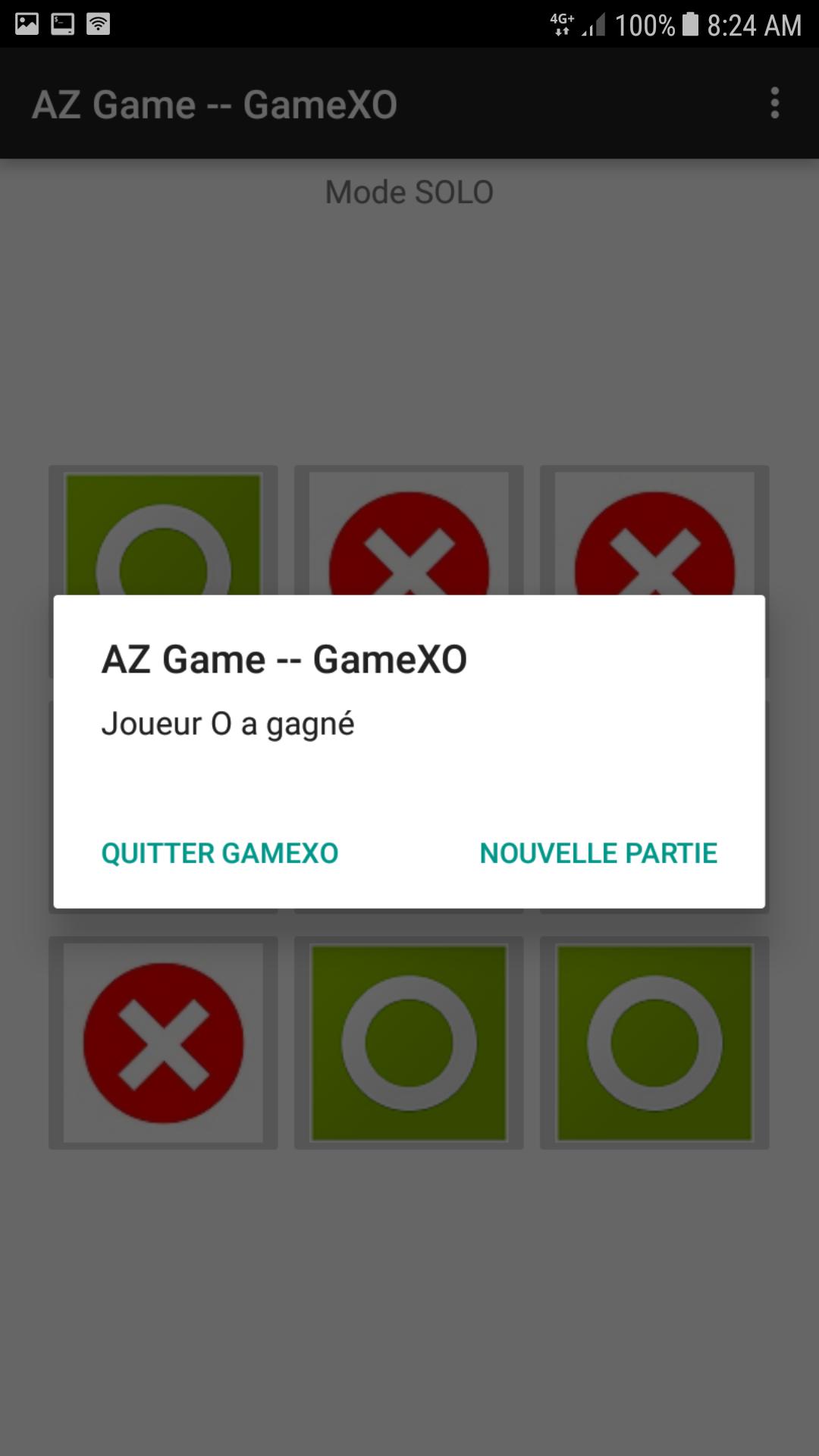Select the green O tile in bottom-middle cell
This screenshot has width=819, height=1456.
click(409, 1043)
